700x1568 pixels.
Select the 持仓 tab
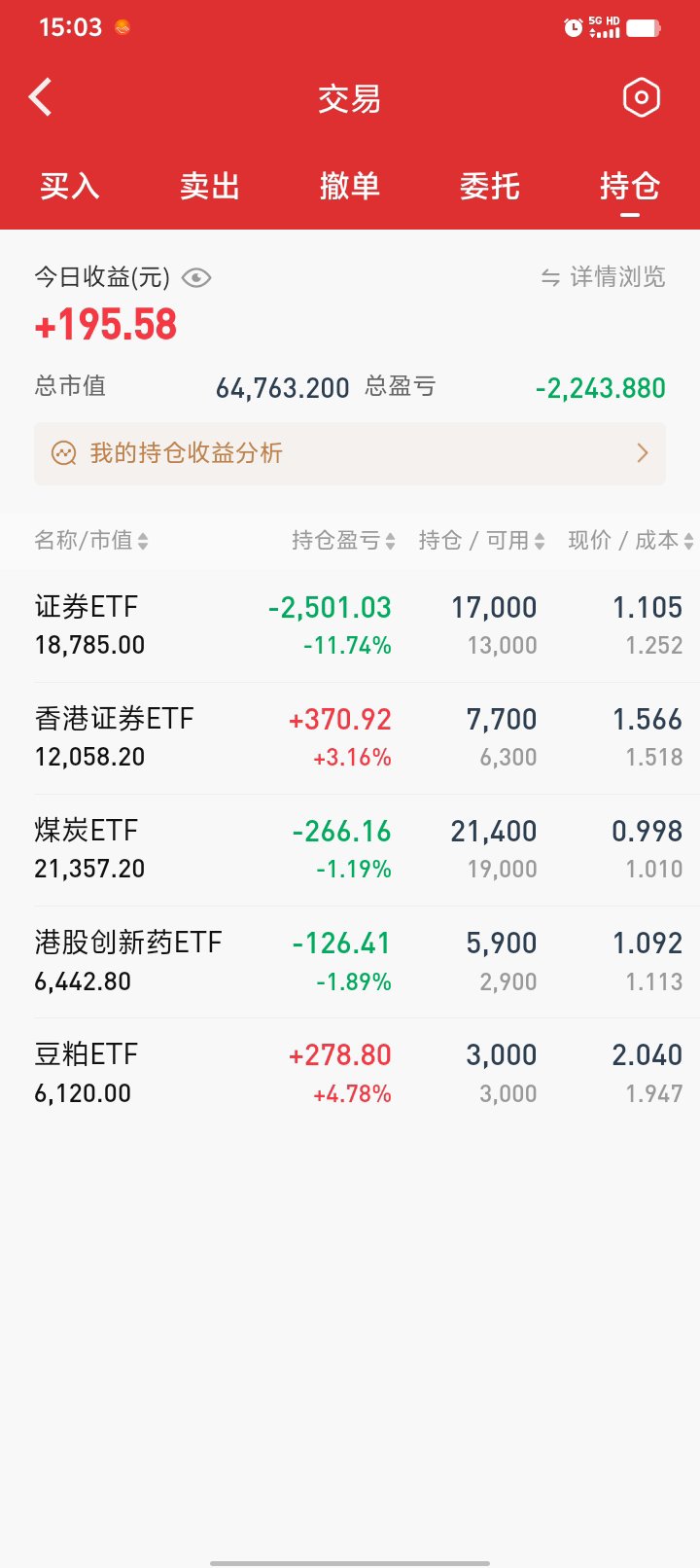(x=630, y=186)
